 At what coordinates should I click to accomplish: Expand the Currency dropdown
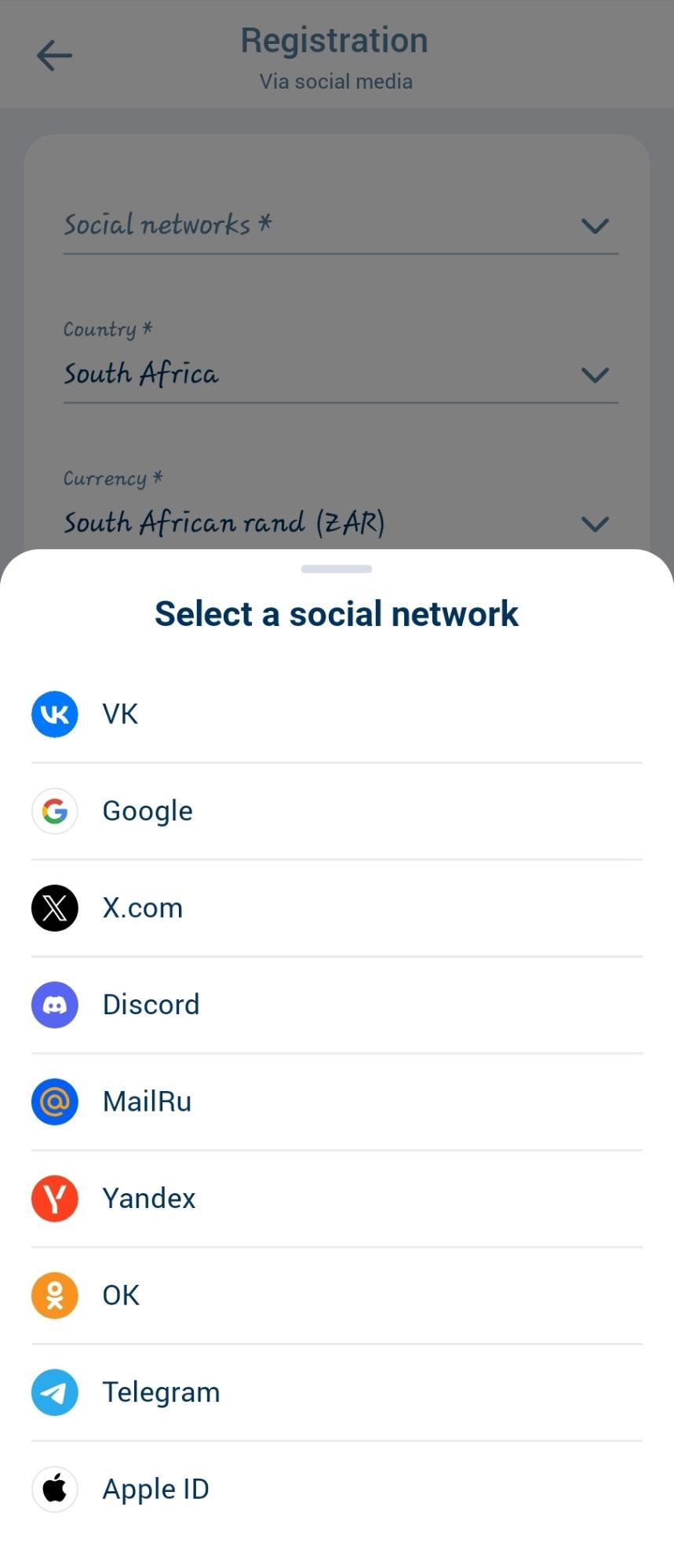pos(340,523)
